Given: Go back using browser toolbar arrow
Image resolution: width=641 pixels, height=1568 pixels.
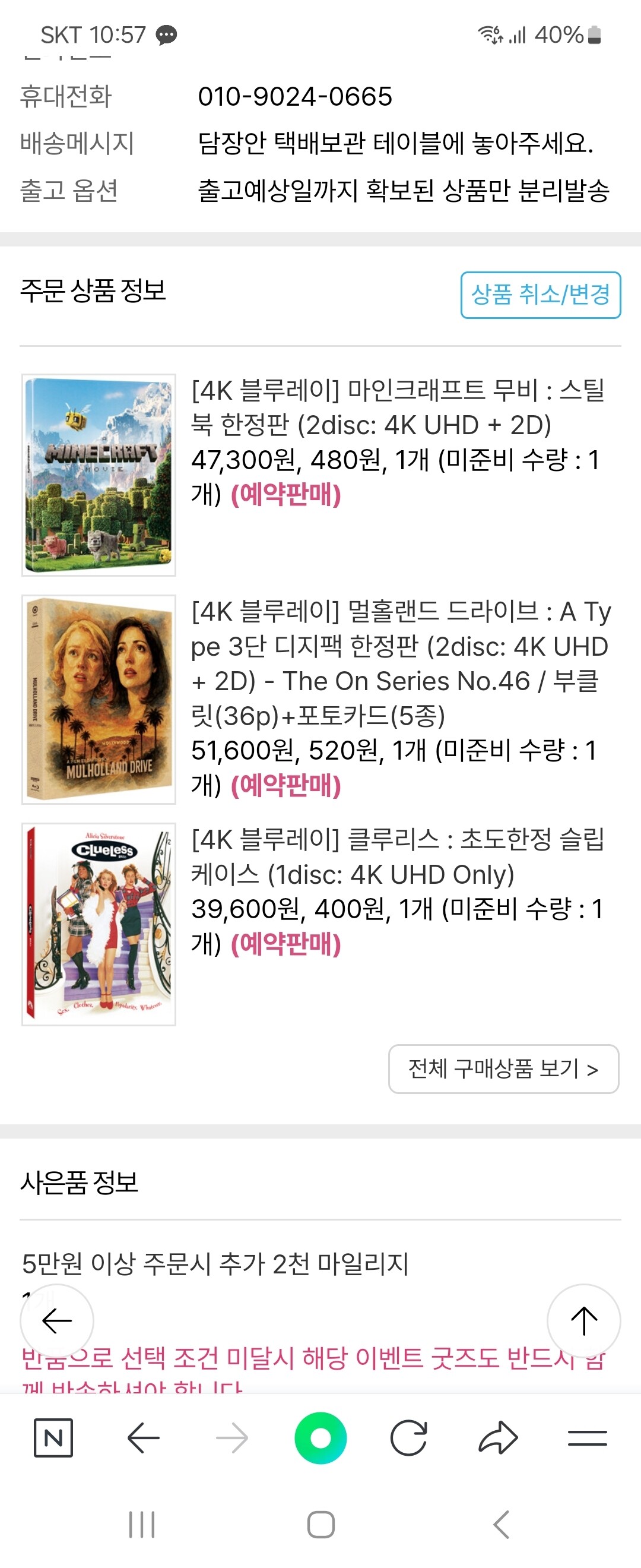Looking at the screenshot, I should [x=144, y=1438].
